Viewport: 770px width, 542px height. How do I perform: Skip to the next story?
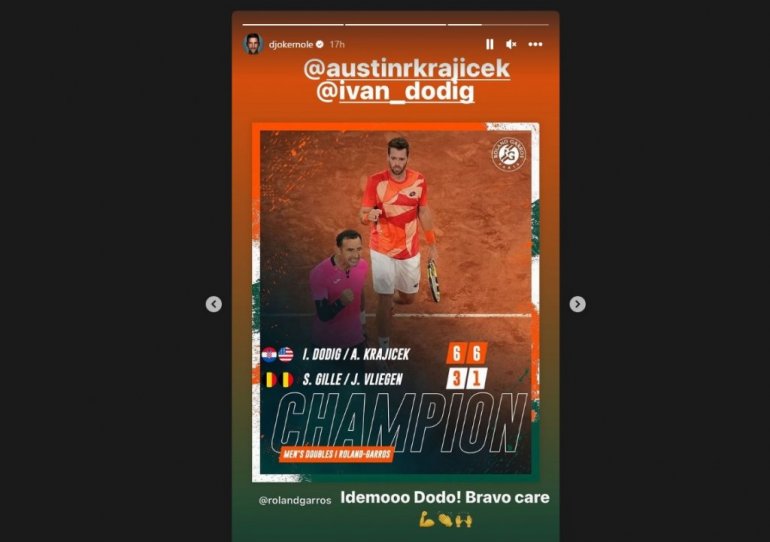pyautogui.click(x=577, y=304)
